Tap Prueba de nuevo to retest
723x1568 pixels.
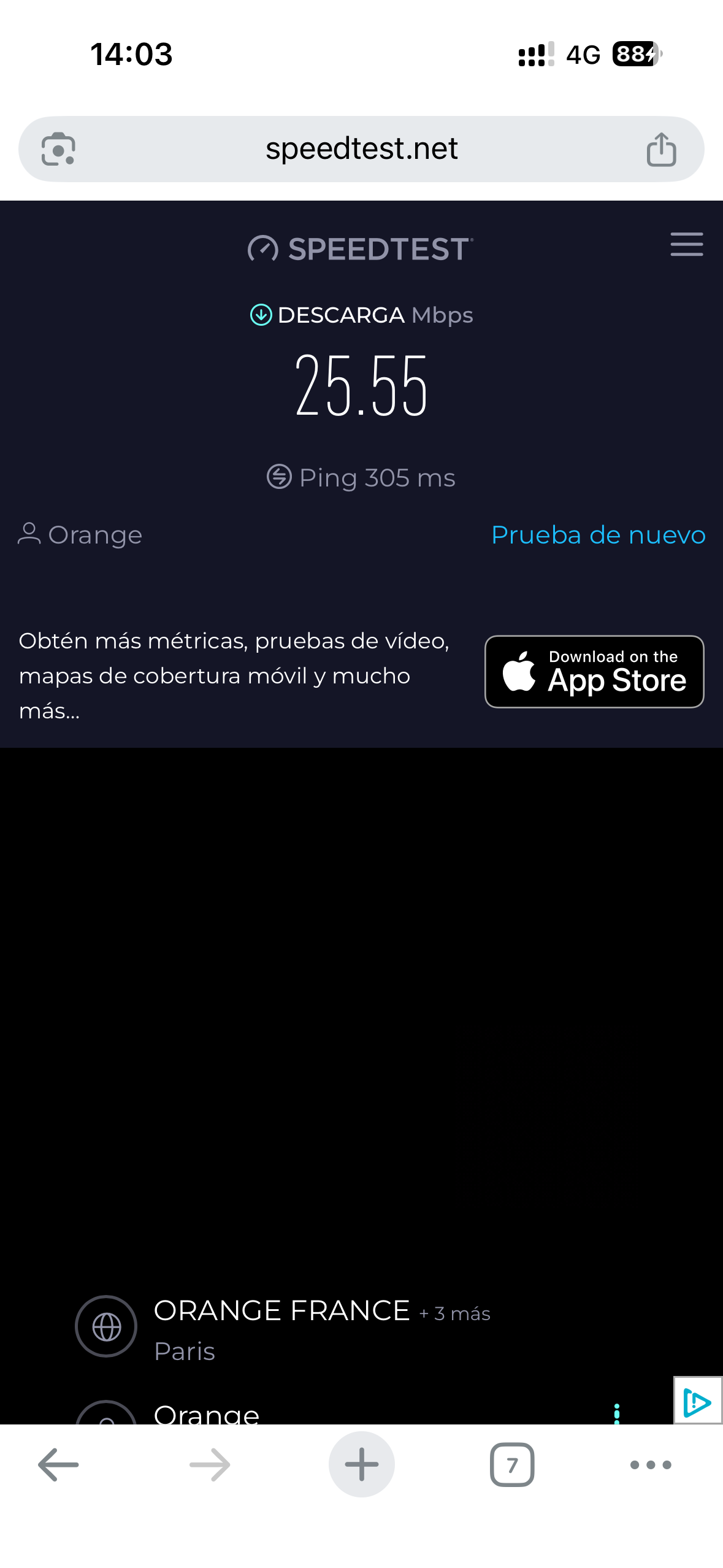pos(598,535)
